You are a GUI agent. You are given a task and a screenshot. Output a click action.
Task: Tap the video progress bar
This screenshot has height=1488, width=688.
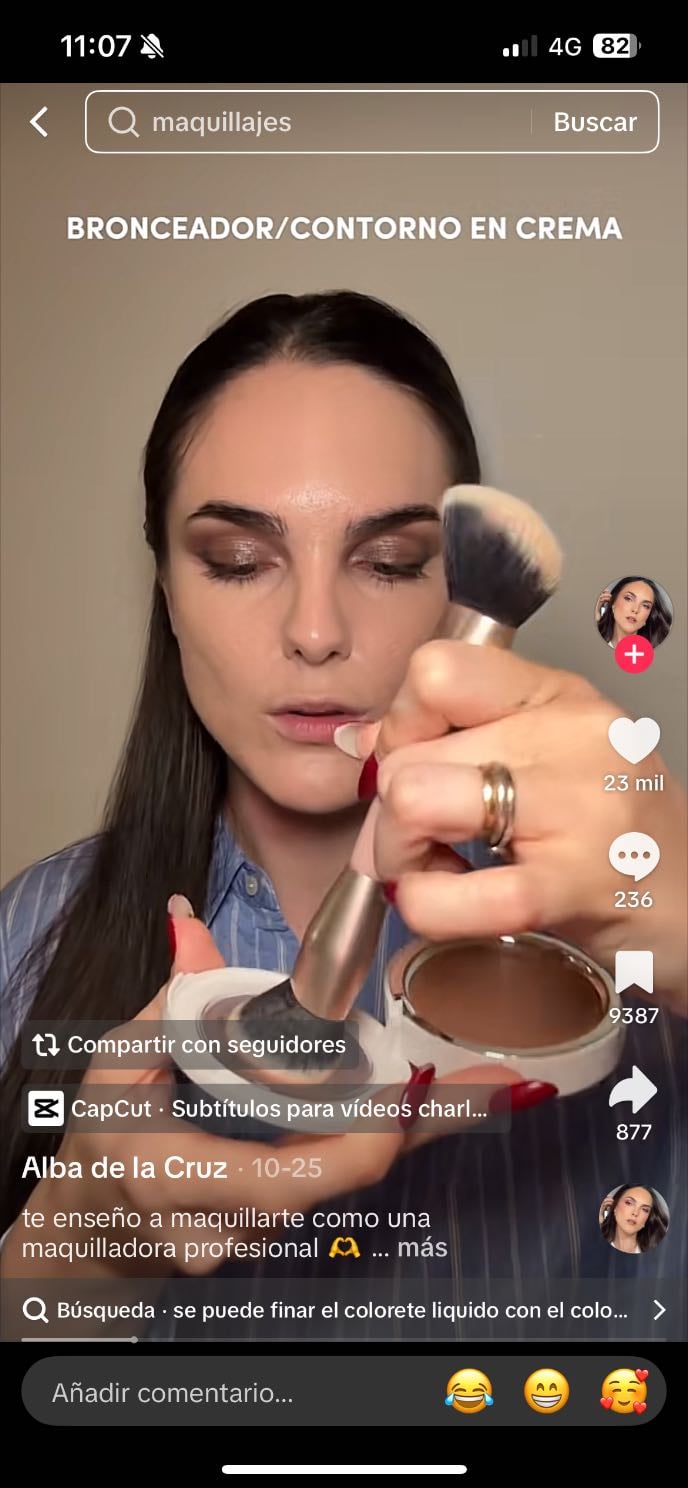coord(344,1339)
